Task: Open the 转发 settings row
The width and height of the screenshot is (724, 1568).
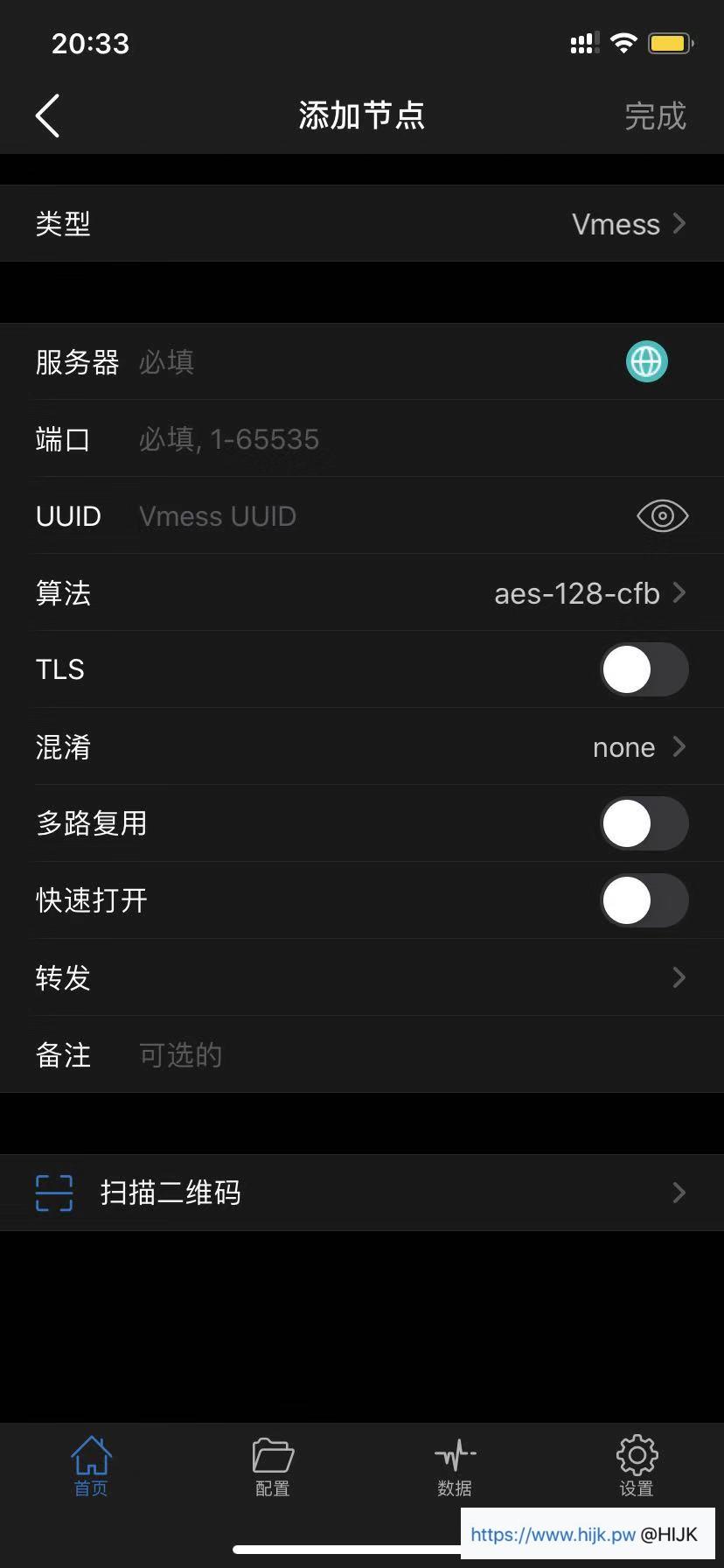Action: point(362,977)
